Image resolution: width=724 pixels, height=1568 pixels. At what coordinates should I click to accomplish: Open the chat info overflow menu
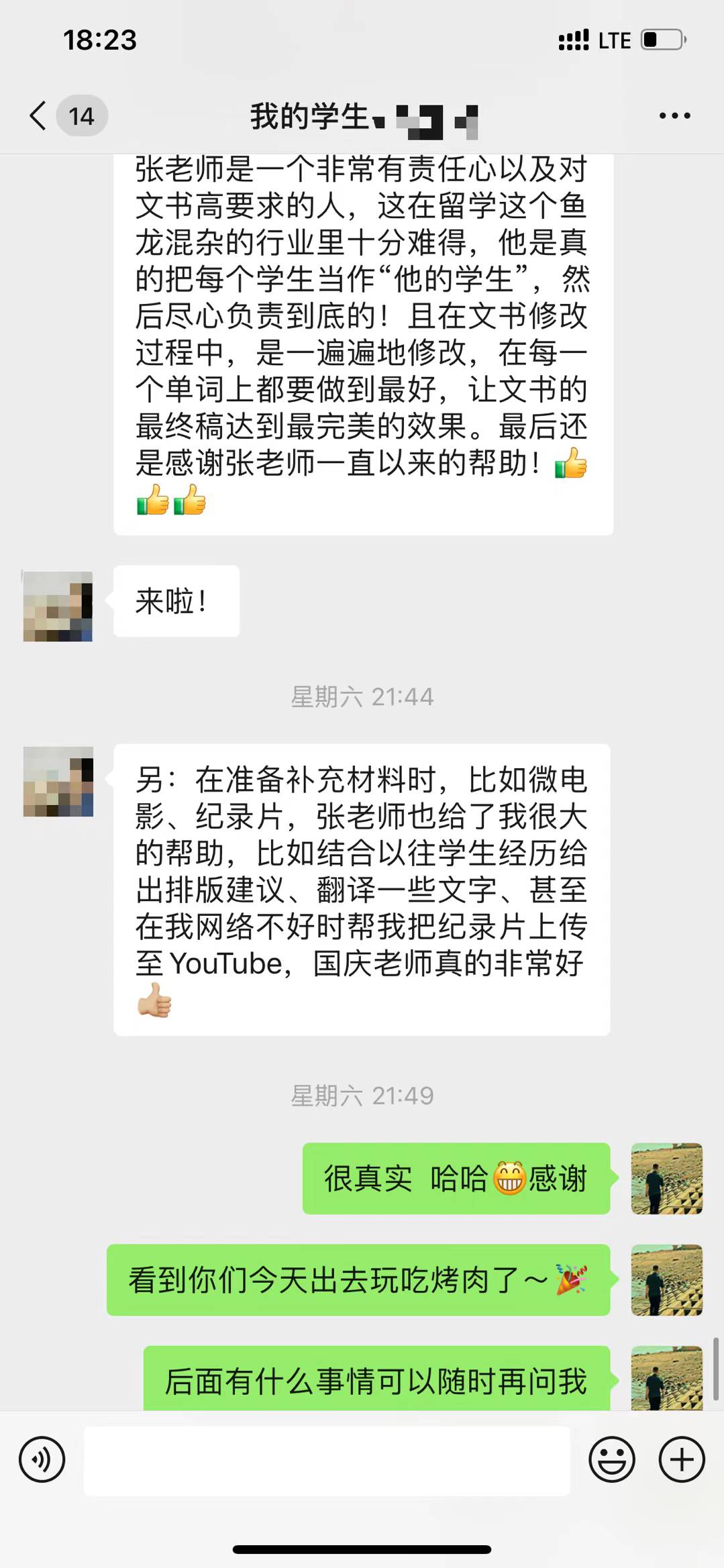click(674, 116)
